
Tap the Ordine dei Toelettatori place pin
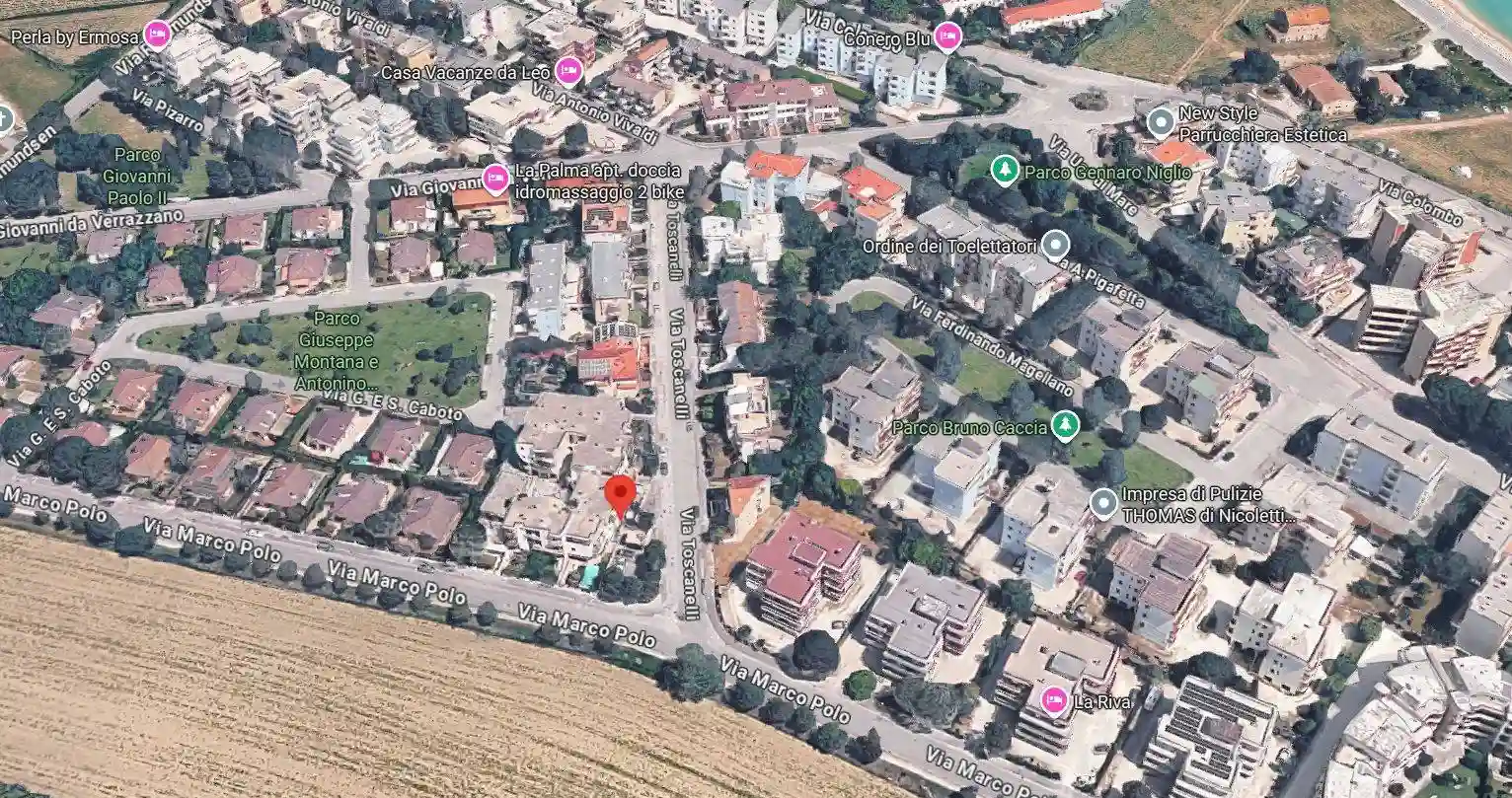pos(1056,245)
